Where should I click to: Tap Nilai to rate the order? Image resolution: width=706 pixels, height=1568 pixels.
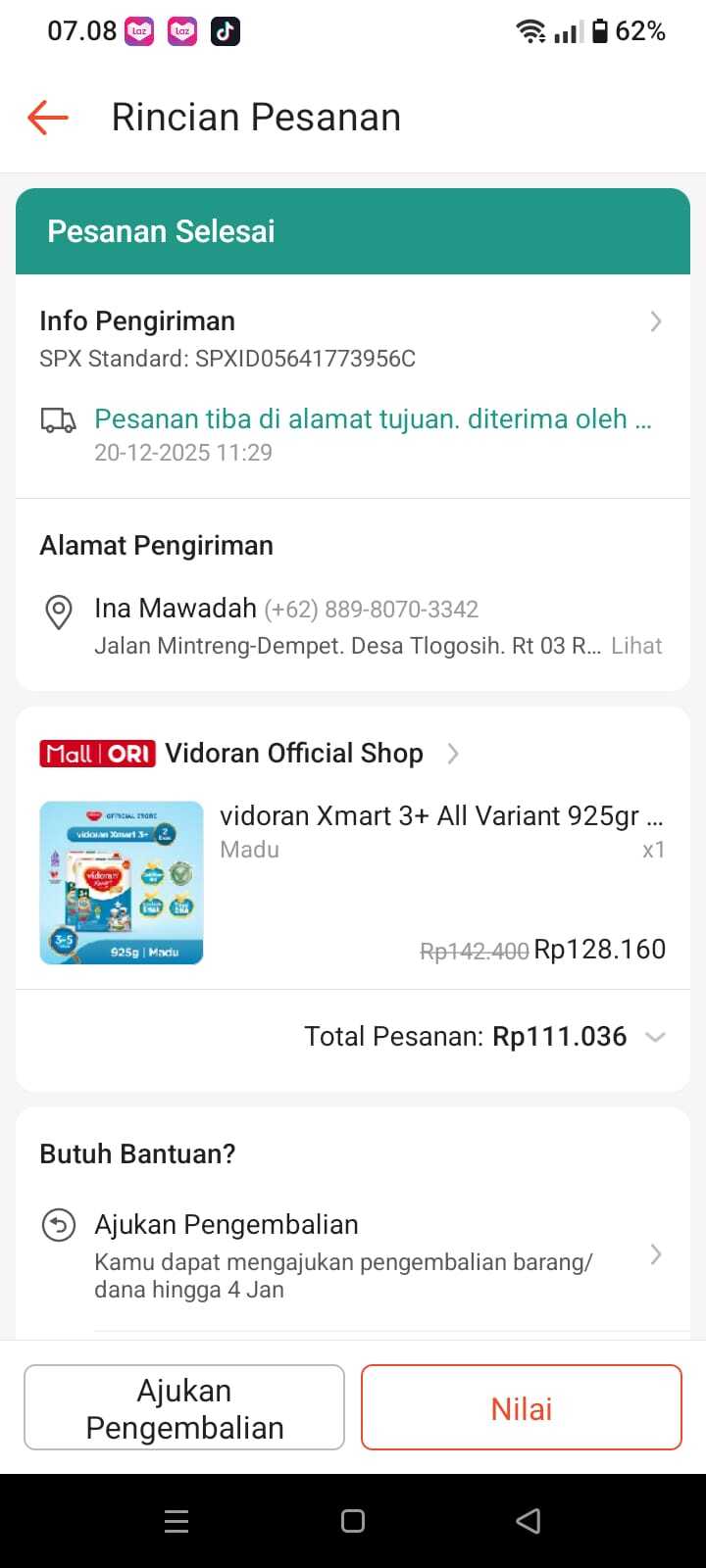click(521, 1408)
